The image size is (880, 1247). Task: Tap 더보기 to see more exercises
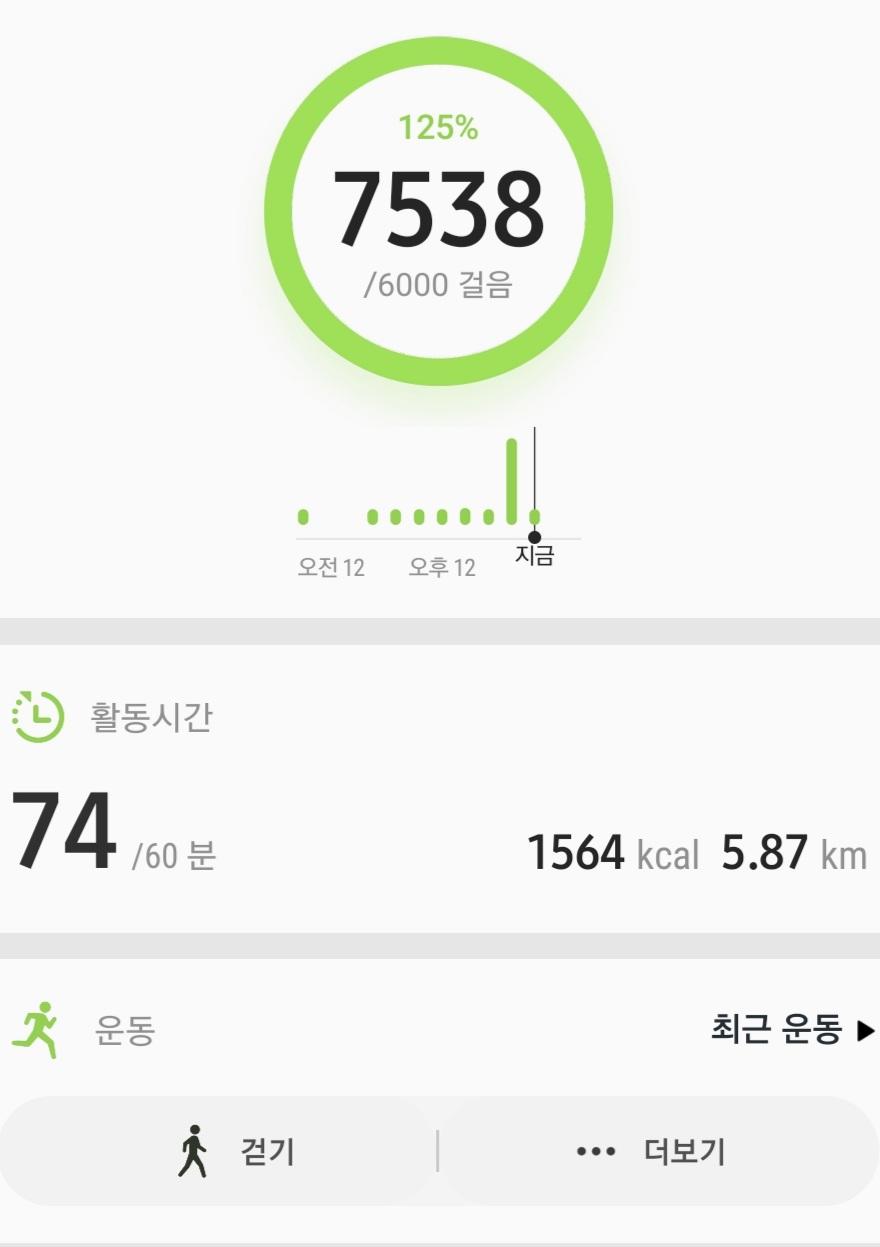coord(652,1152)
